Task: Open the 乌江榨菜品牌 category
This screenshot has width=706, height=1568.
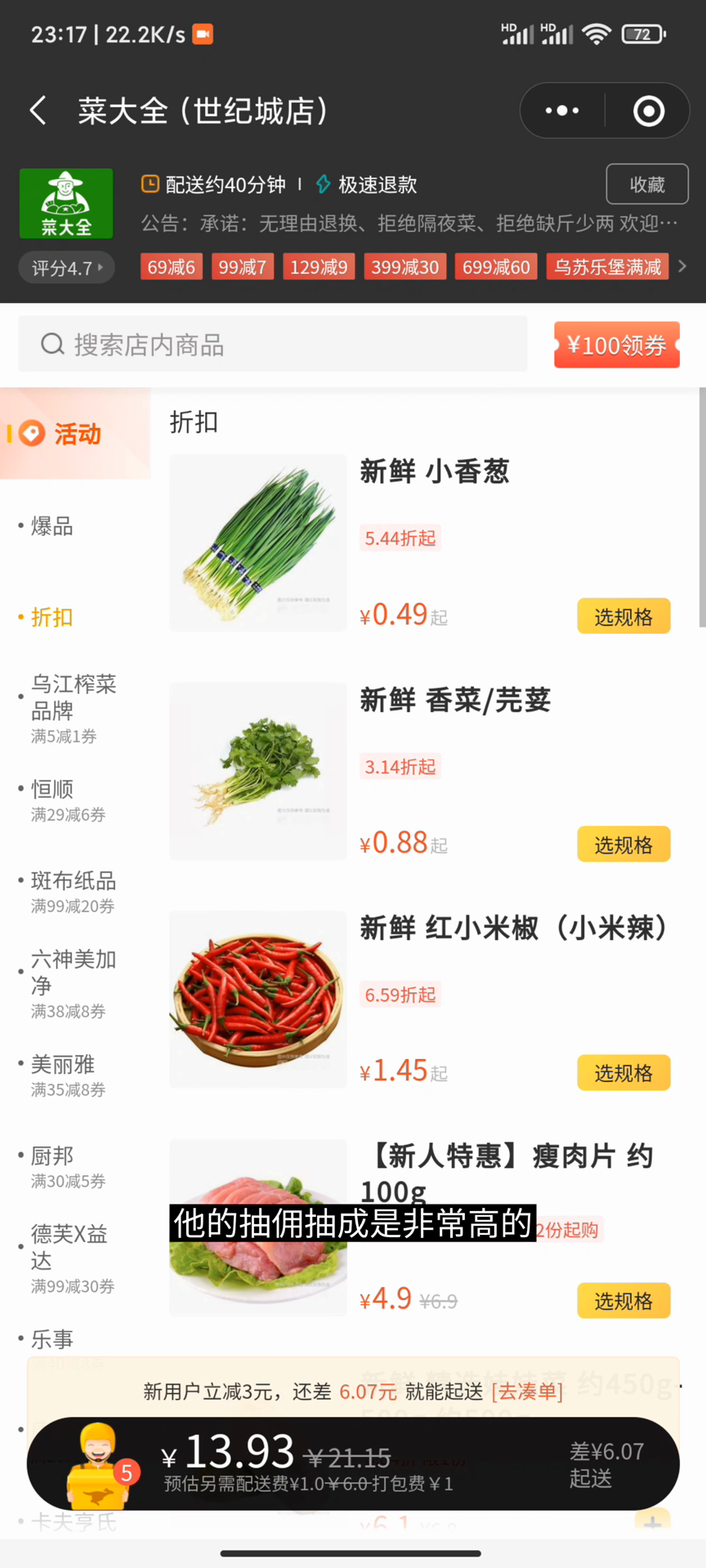Action: pyautogui.click(x=74, y=697)
